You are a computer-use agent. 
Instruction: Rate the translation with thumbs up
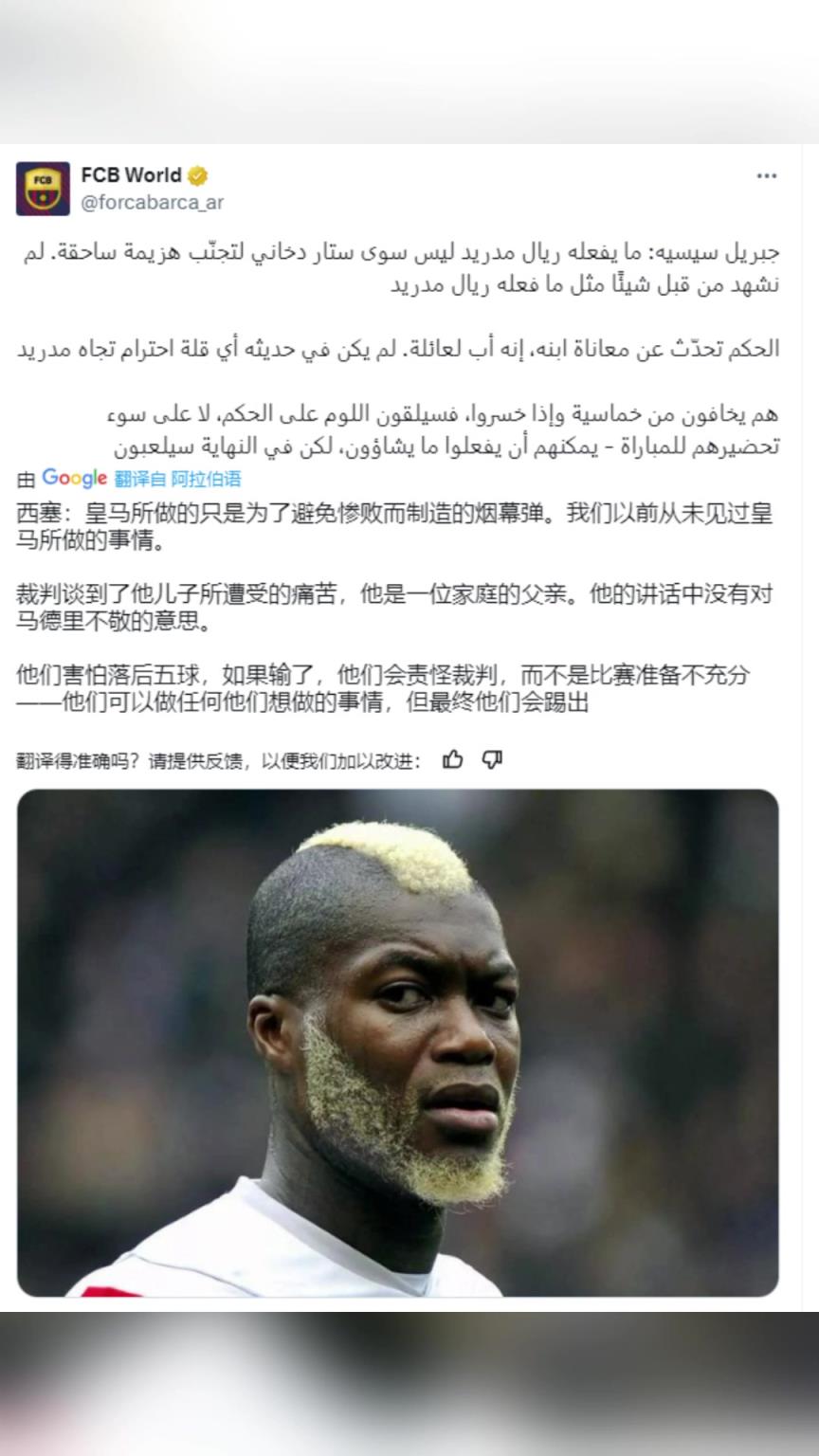coord(453,759)
